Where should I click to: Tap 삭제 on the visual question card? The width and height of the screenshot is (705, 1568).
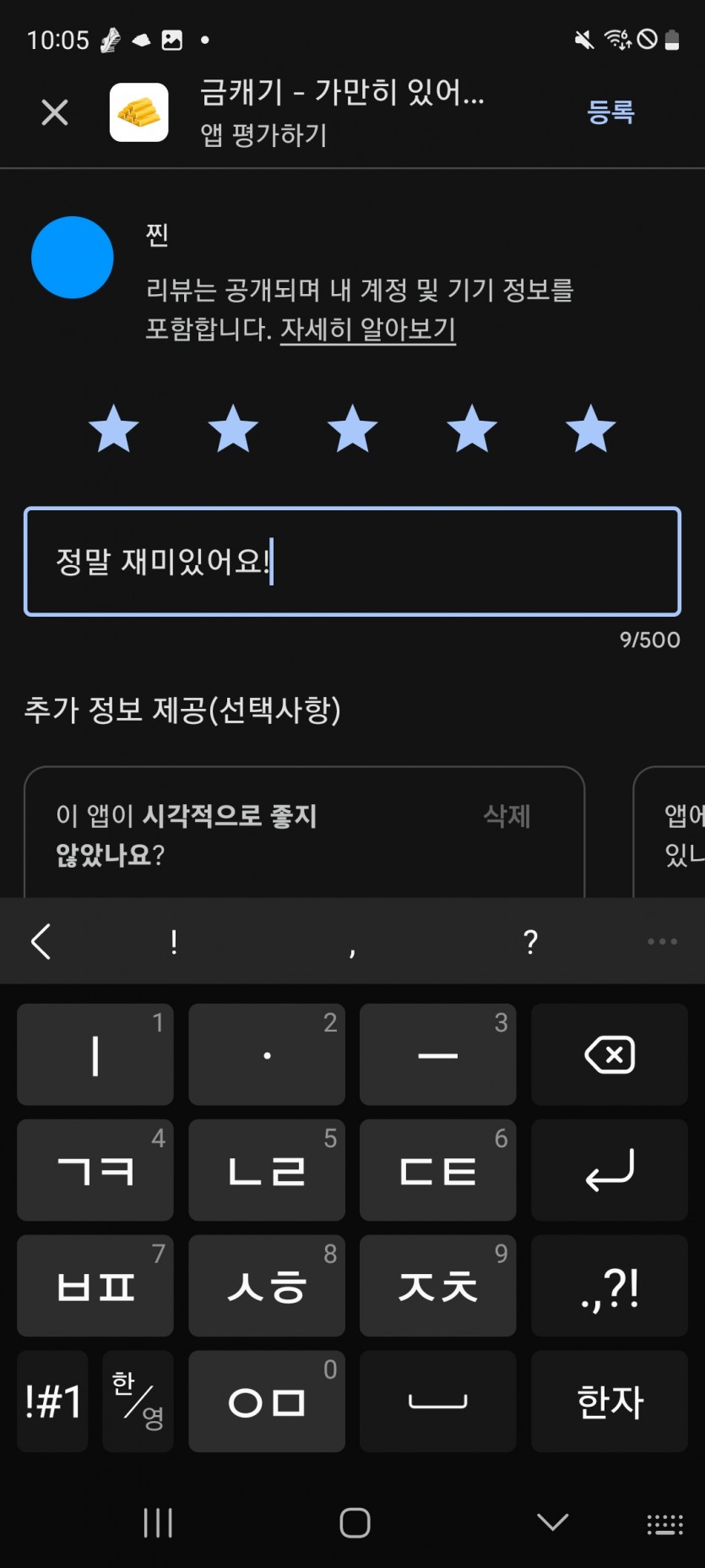507,816
